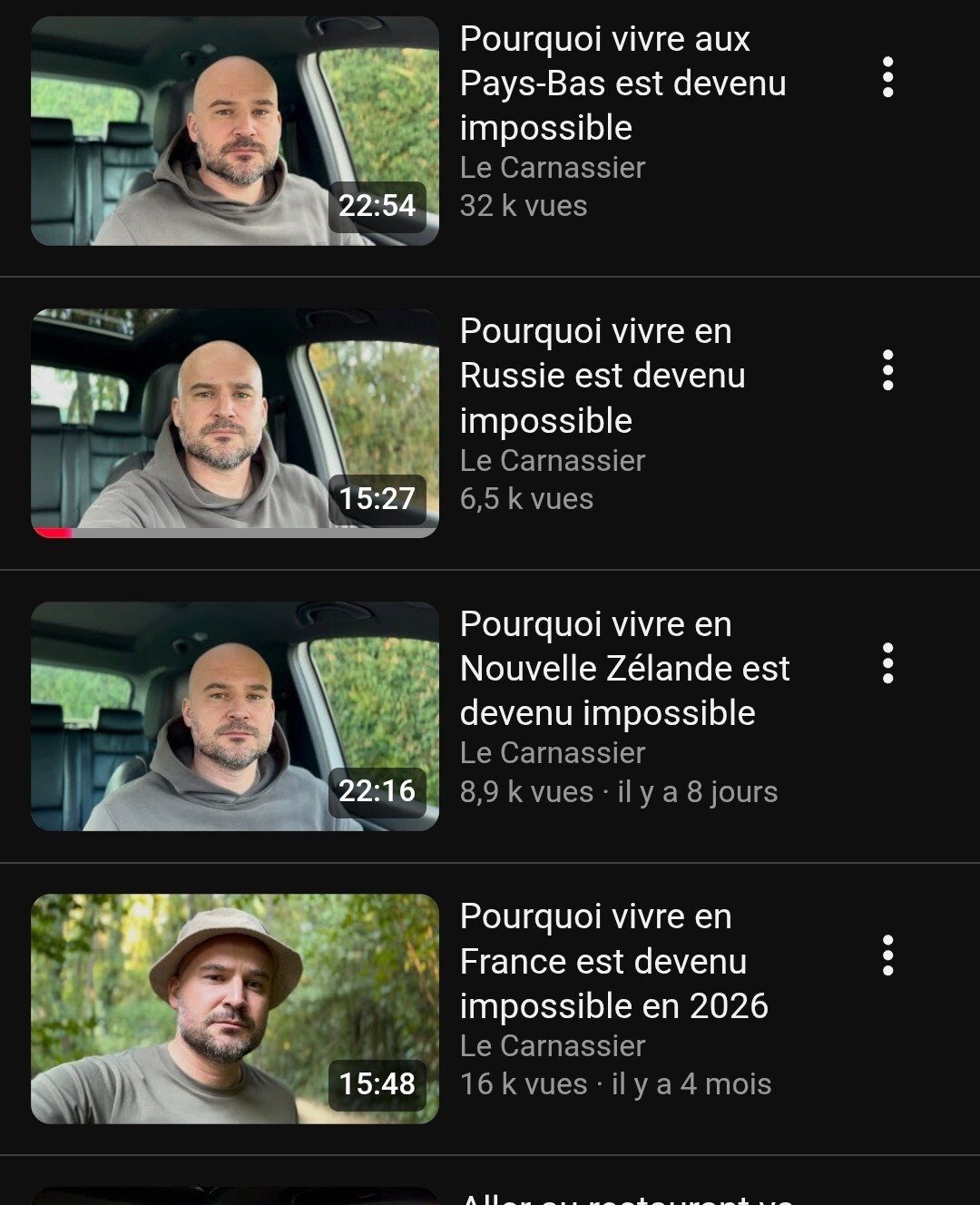Screen dimensions: 980x1205
Task: Watch the Nouvelle Zélande video
Action: click(x=234, y=716)
